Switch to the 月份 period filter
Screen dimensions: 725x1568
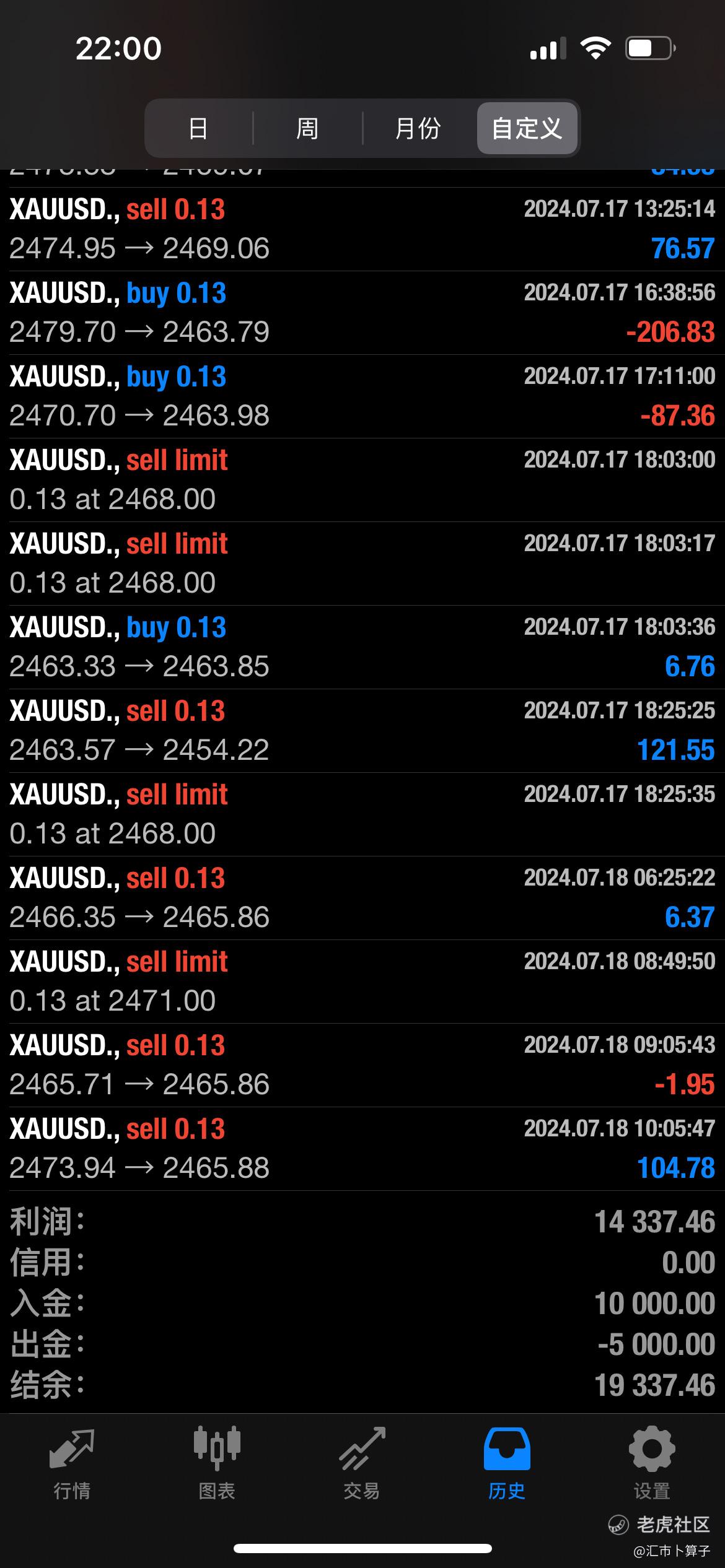coord(418,129)
